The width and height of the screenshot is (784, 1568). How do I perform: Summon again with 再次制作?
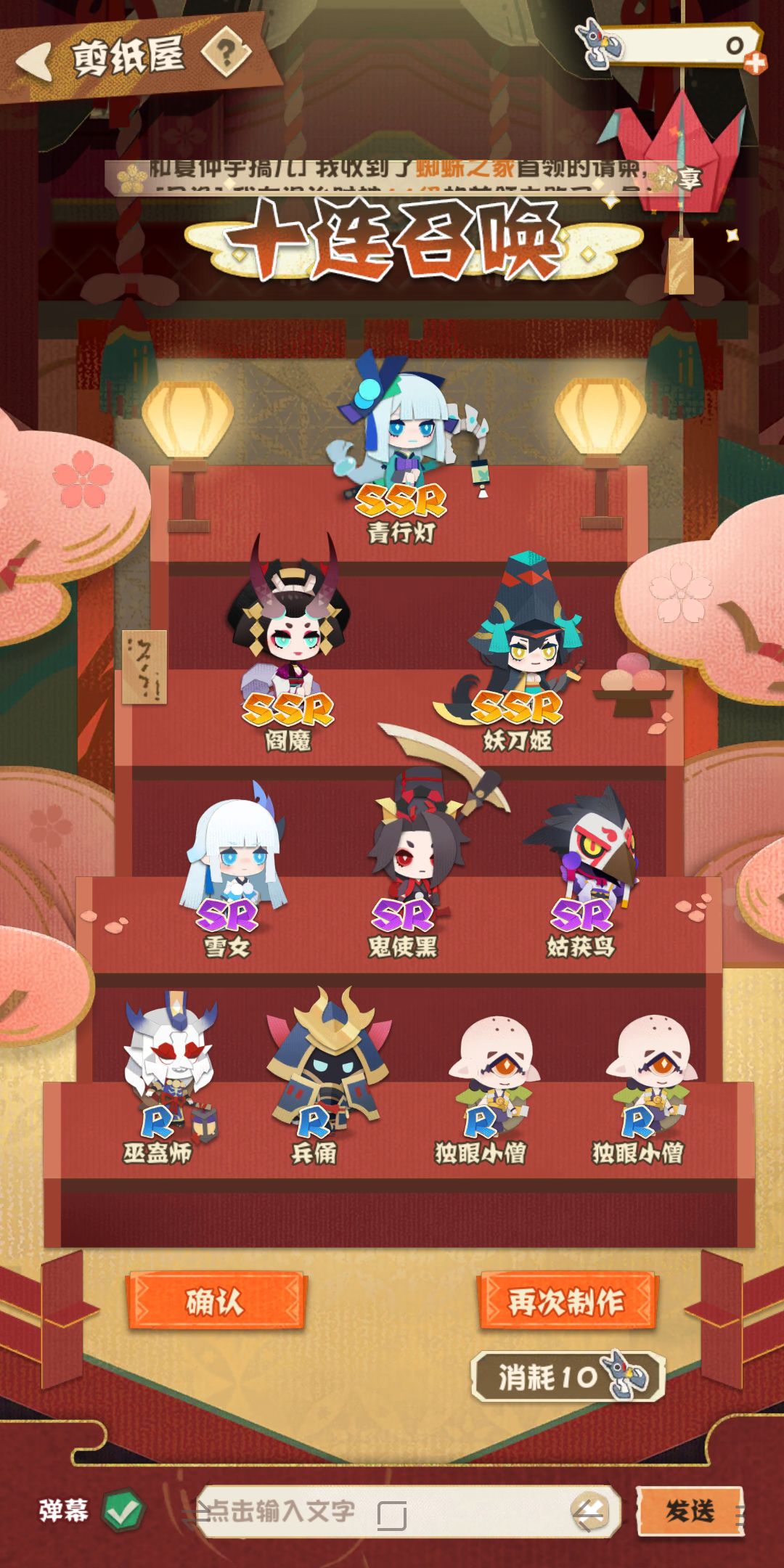point(567,1301)
